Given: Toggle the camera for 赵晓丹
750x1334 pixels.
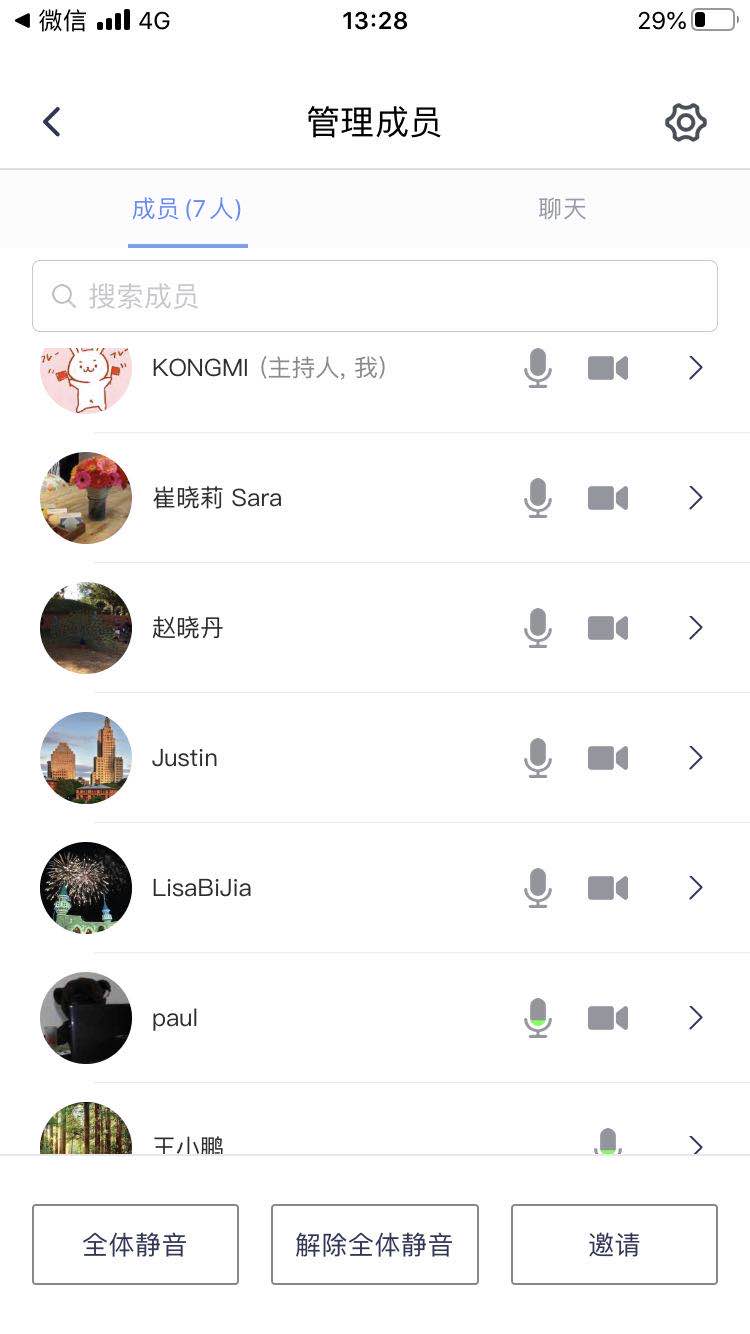Looking at the screenshot, I should [607, 628].
